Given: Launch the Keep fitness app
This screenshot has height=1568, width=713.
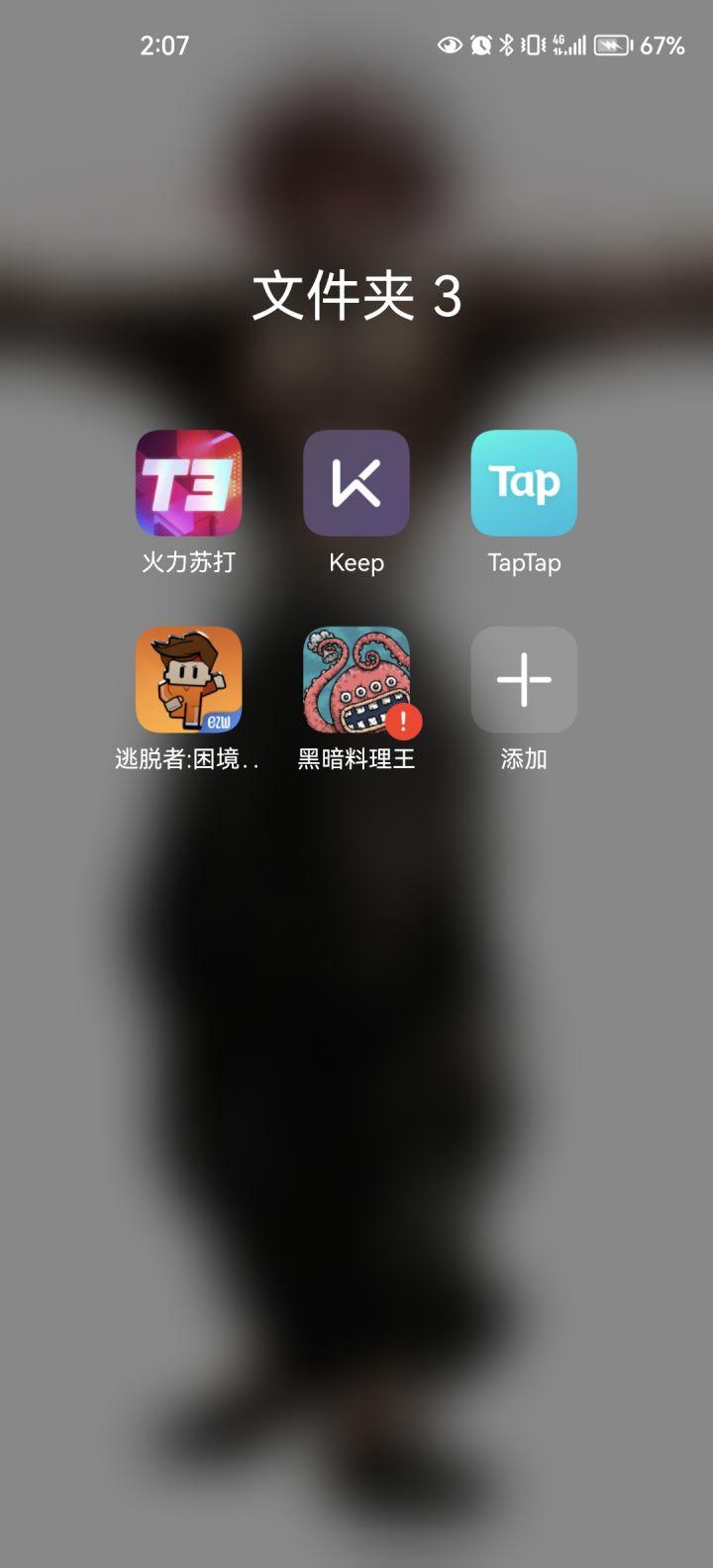Looking at the screenshot, I should click(356, 482).
